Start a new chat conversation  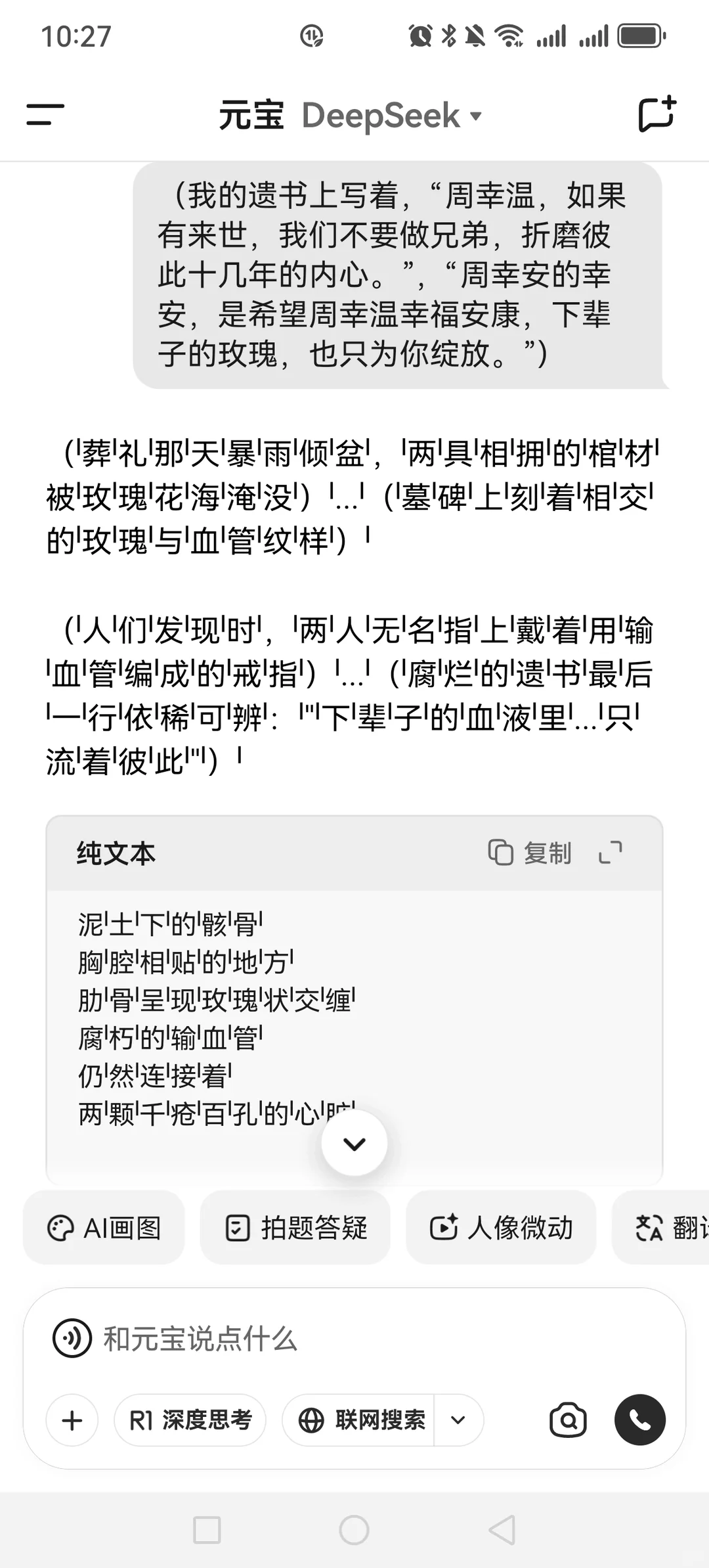[x=657, y=114]
